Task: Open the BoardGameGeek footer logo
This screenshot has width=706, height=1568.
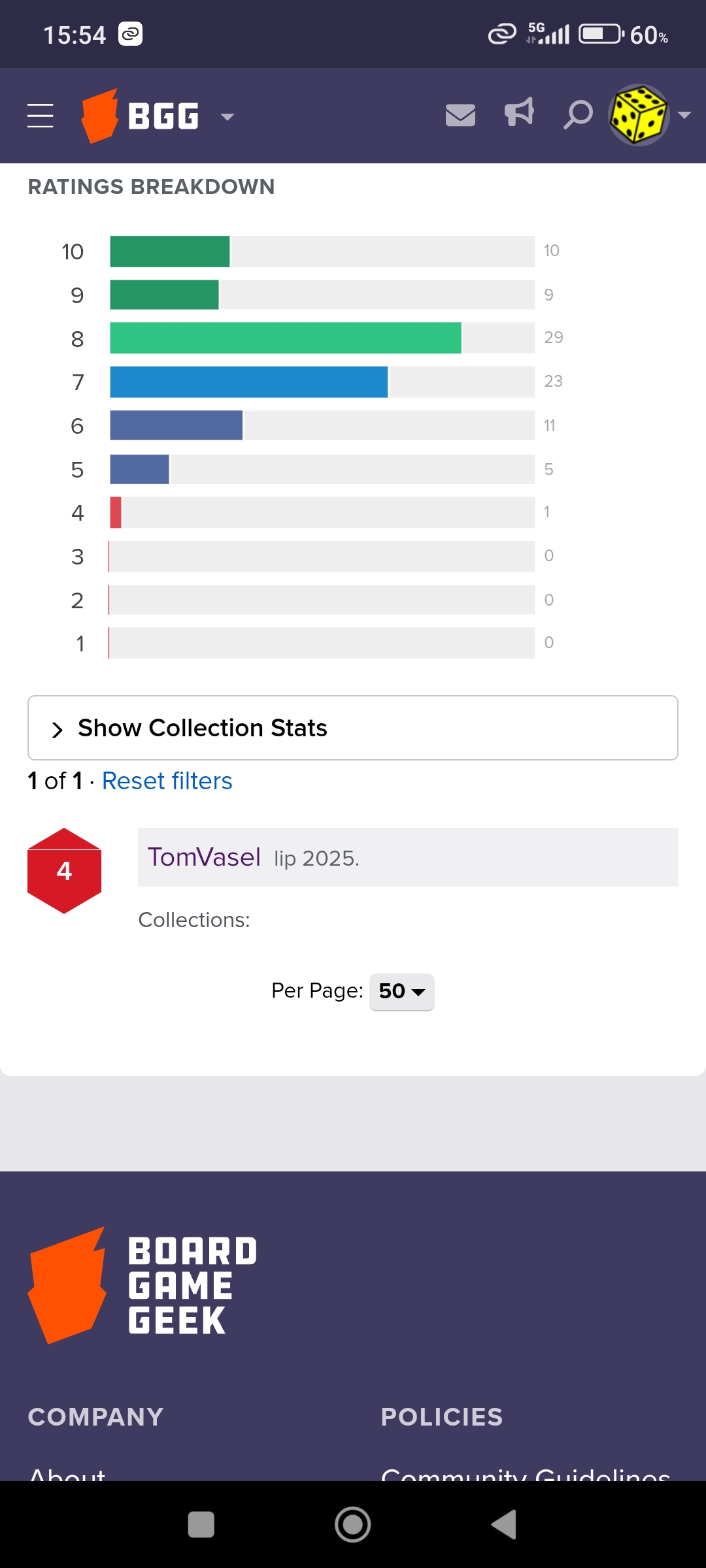Action: [x=143, y=1285]
